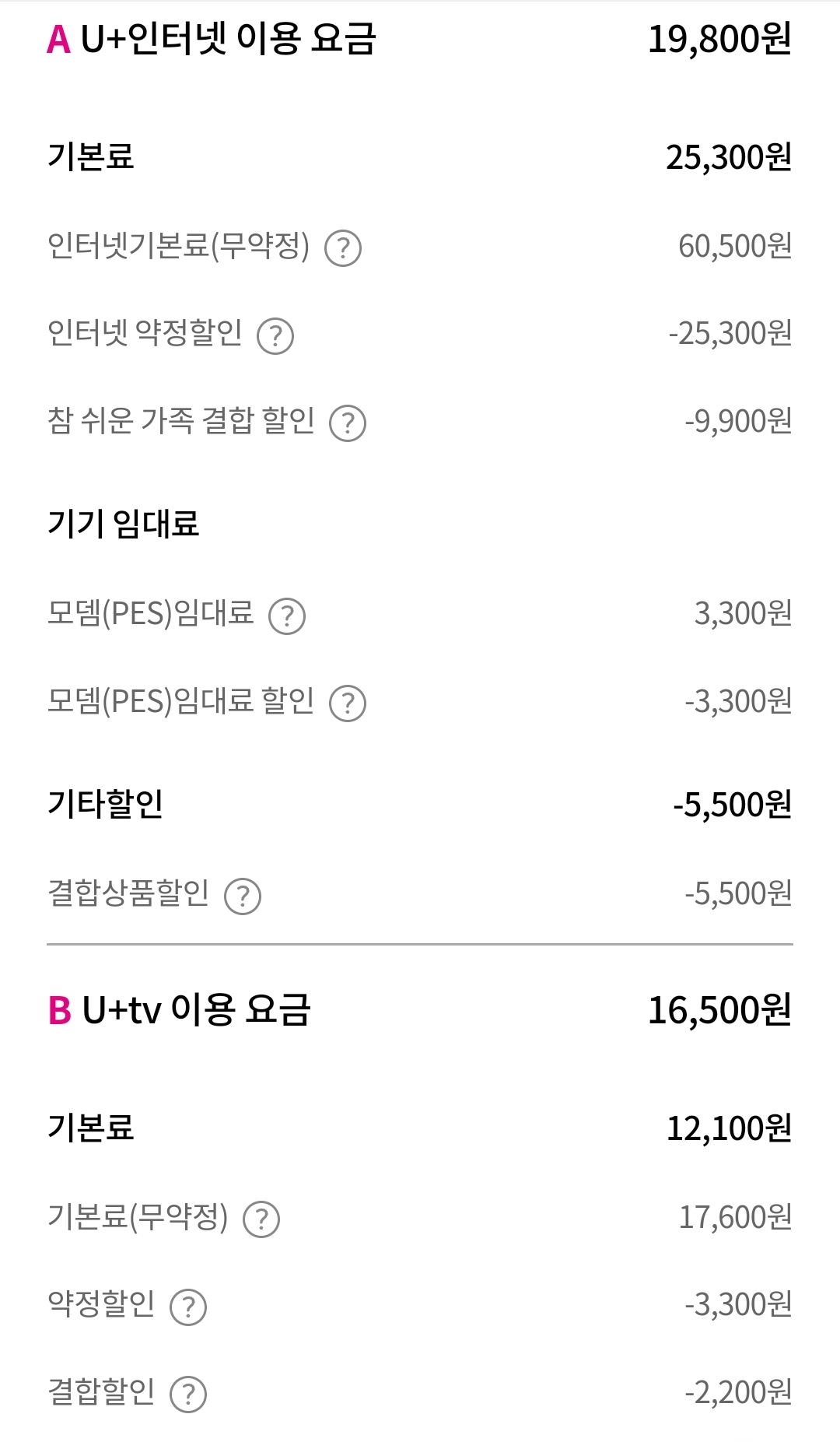The image size is (840, 1442).
Task: Open help for U+tv 기본료(무약정)
Action: [262, 1219]
